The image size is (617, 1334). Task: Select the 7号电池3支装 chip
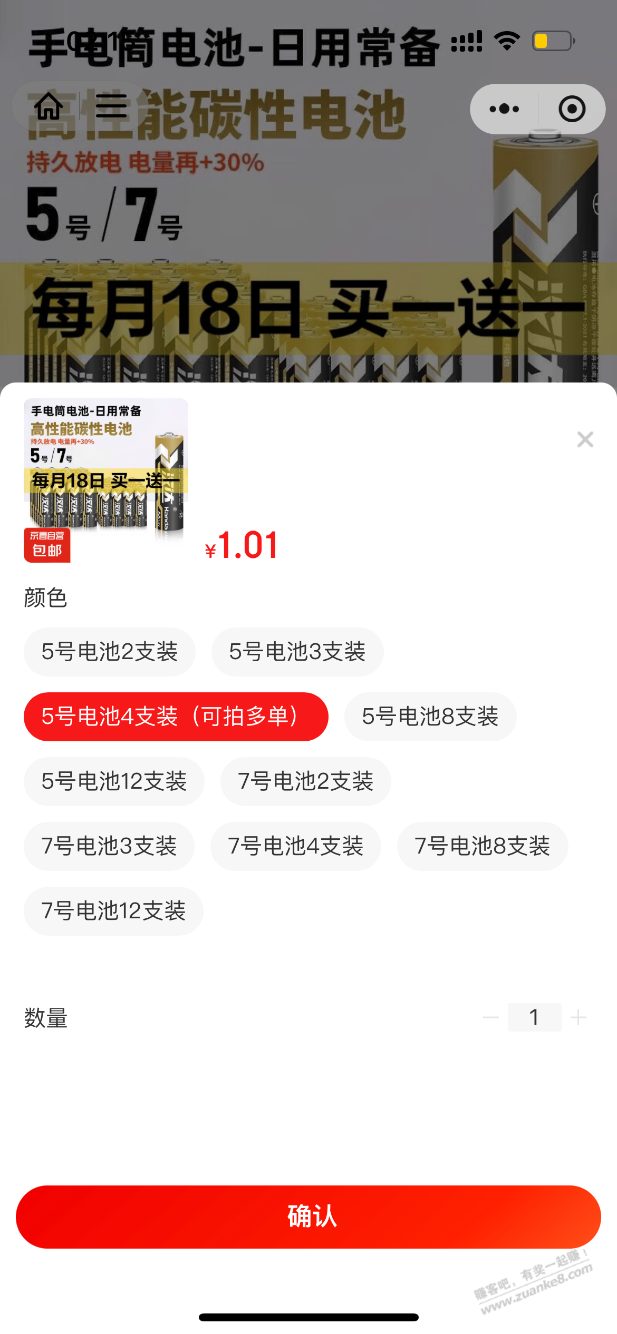tap(109, 847)
